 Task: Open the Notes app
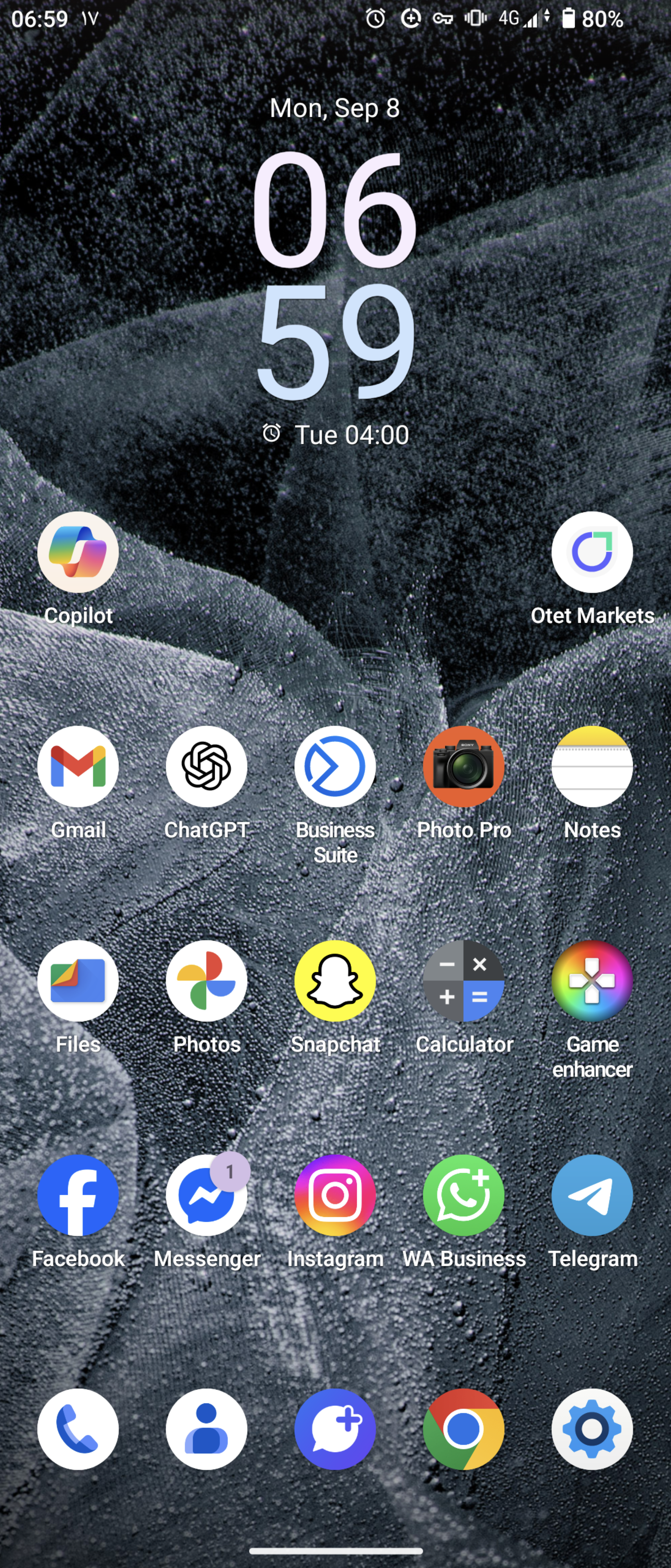[592, 766]
